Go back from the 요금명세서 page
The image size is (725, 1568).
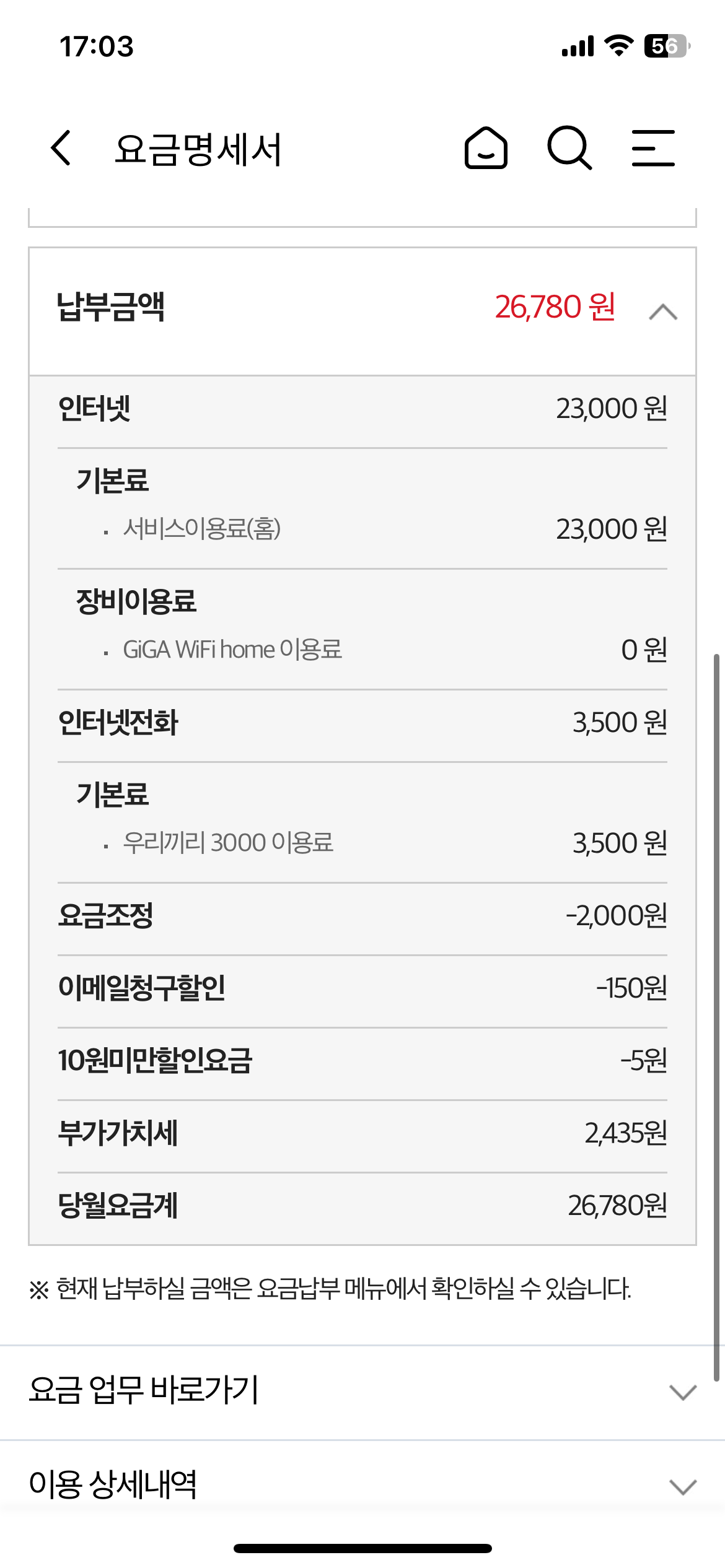click(x=61, y=148)
